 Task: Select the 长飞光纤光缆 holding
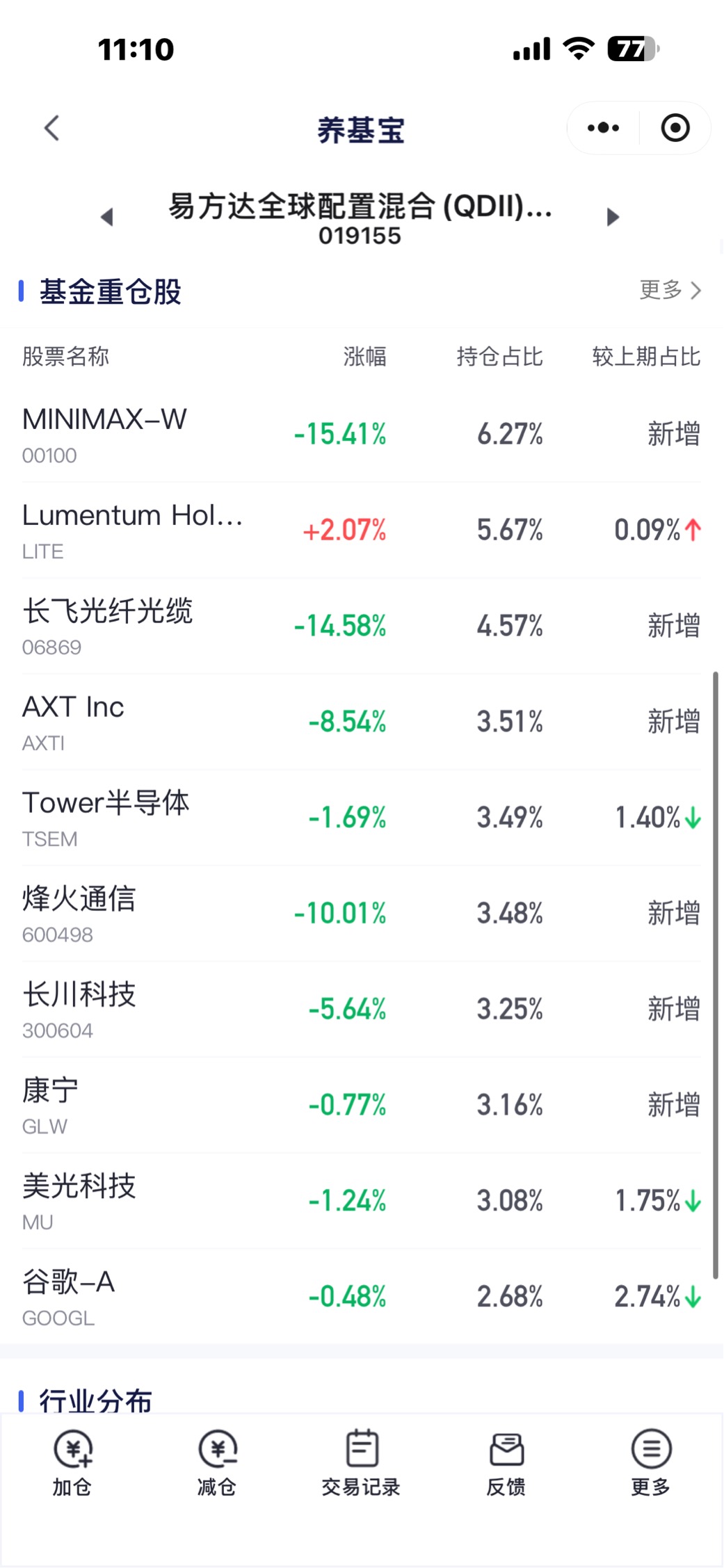point(362,627)
